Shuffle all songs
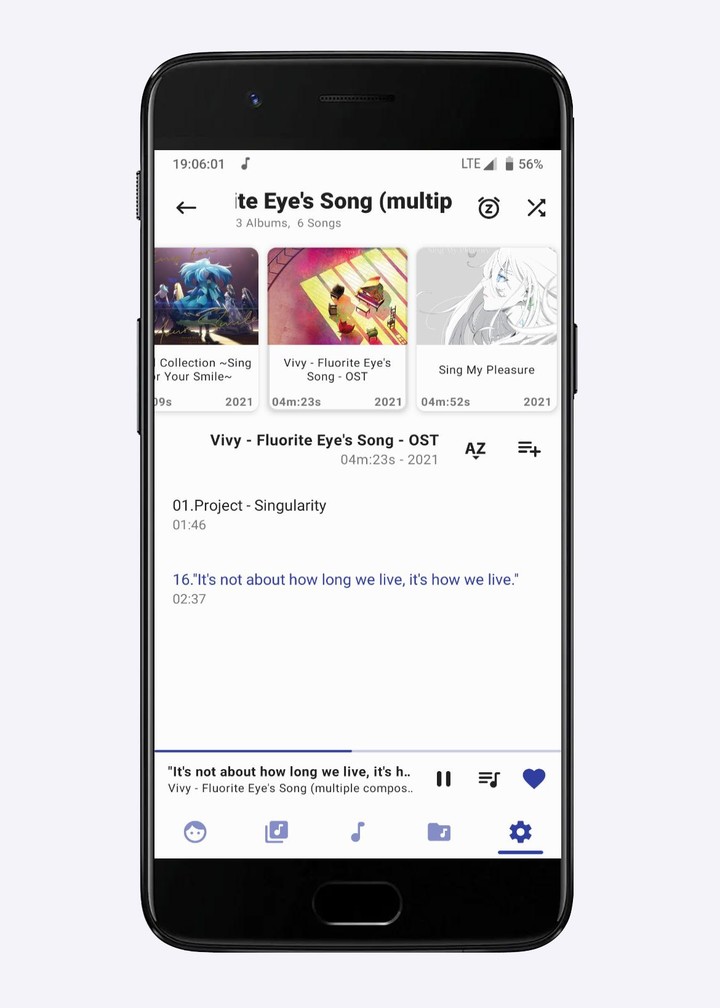This screenshot has height=1008, width=720. tap(537, 208)
